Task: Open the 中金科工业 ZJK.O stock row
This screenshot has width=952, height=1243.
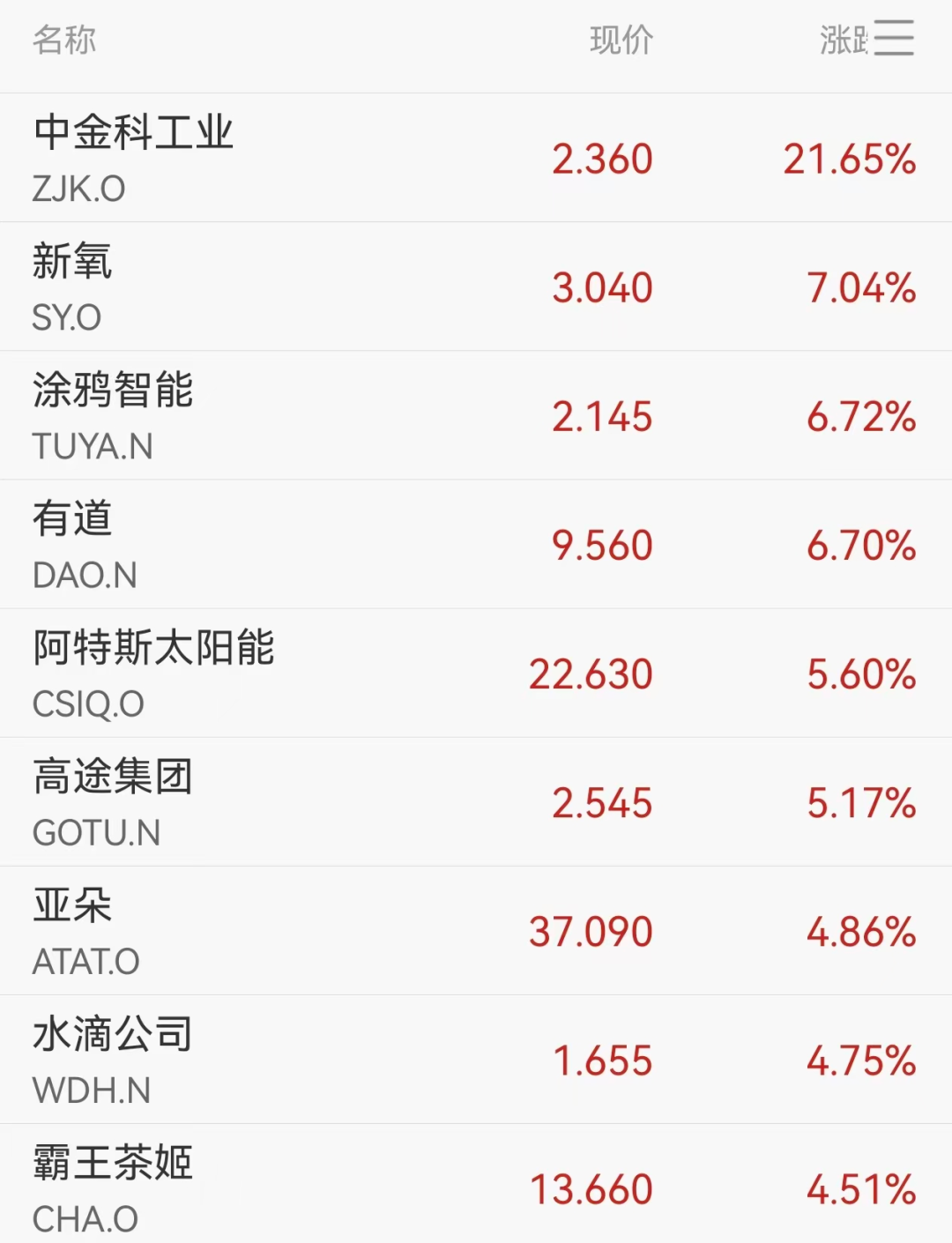Action: pyautogui.click(x=132, y=158)
